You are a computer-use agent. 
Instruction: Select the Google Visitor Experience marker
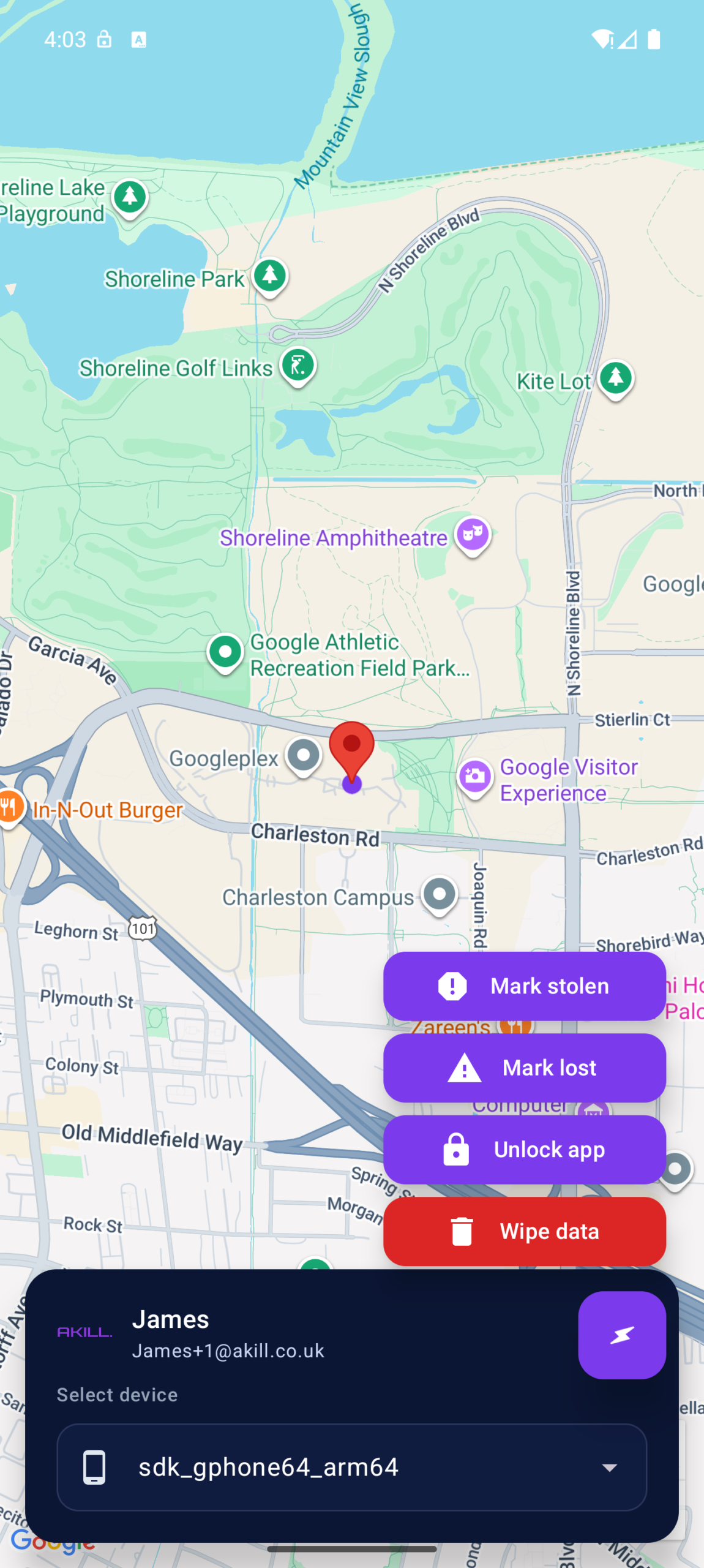point(475,777)
